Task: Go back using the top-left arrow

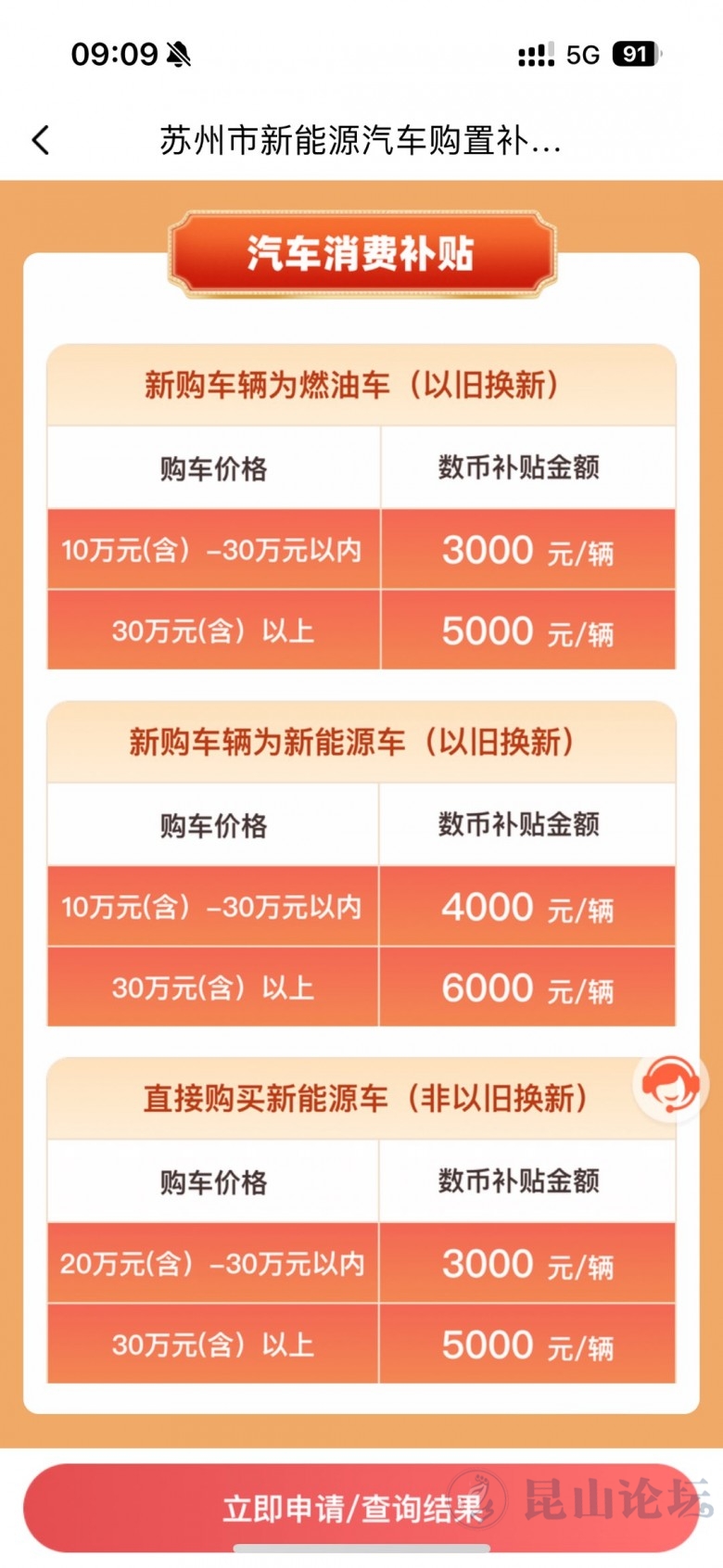Action: point(41,141)
